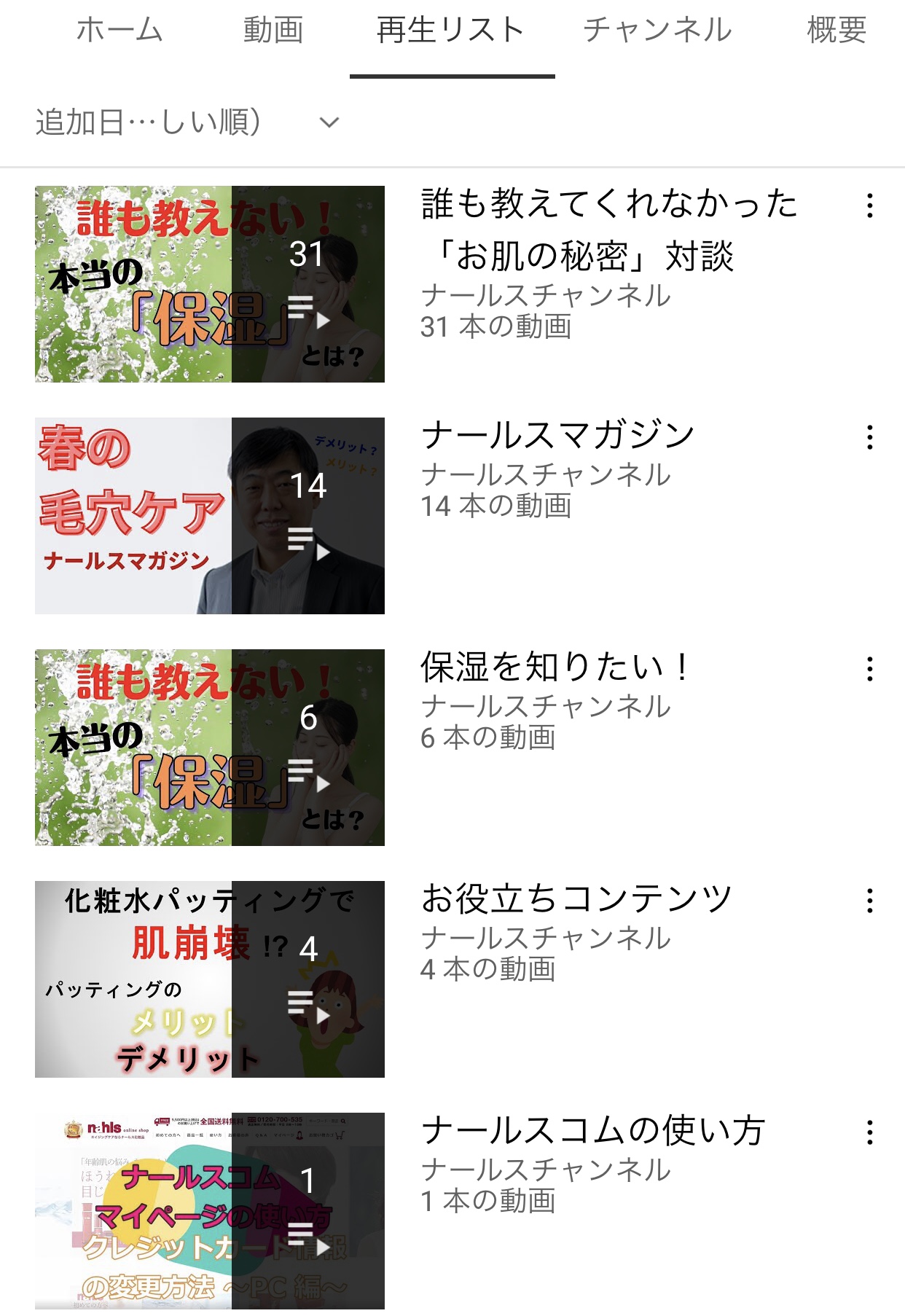The width and height of the screenshot is (905, 1316).
Task: Open the 概要 tab
Action: click(837, 31)
